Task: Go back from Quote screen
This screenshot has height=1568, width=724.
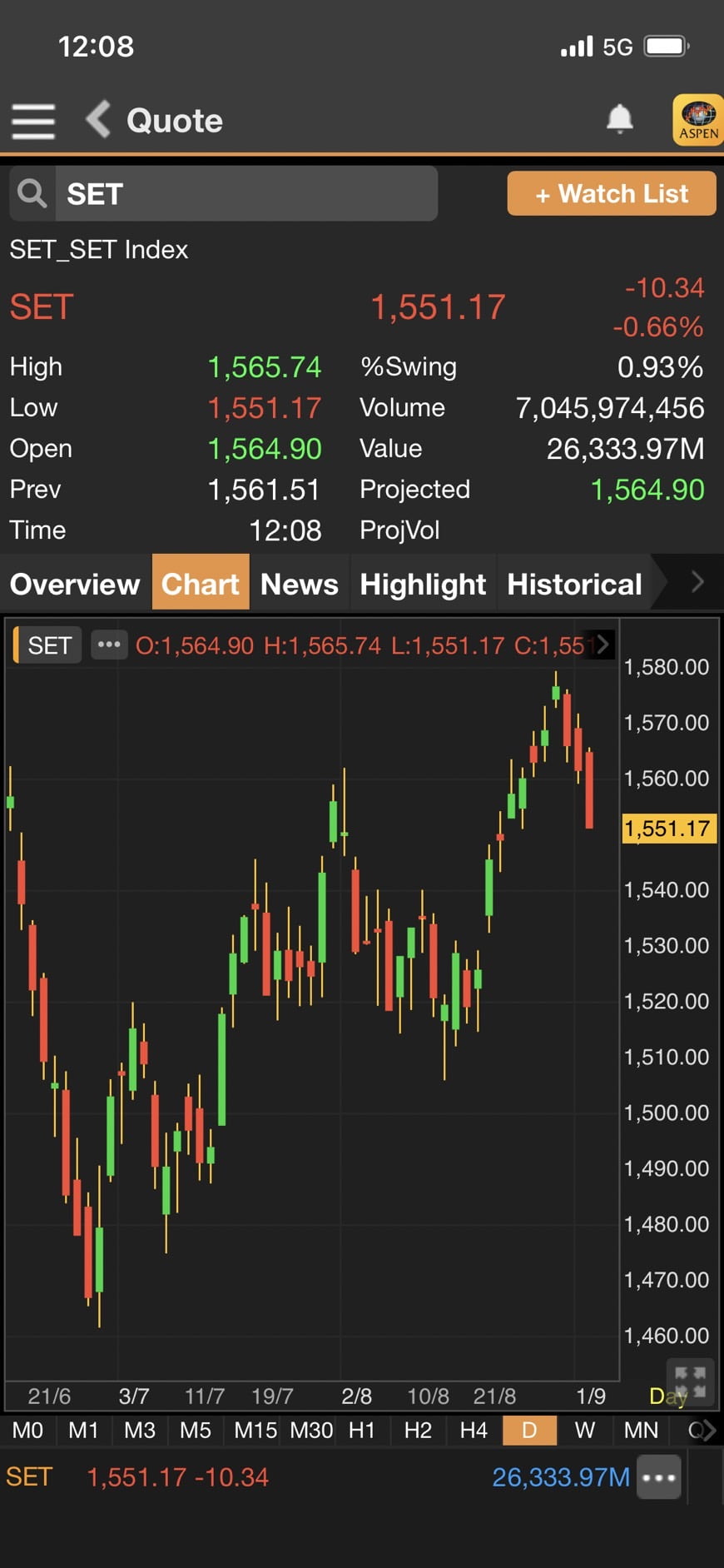Action: pos(98,119)
